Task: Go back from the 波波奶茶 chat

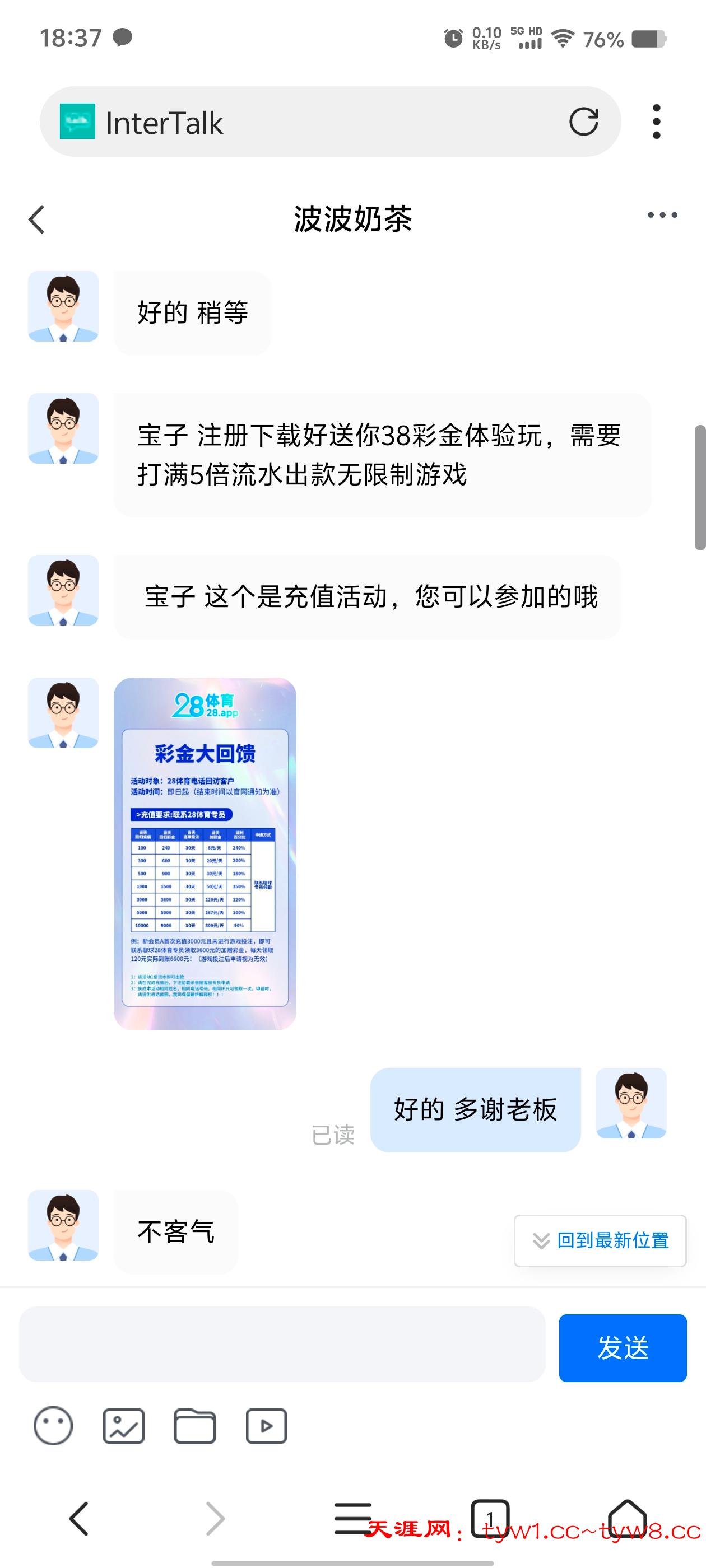Action: point(36,219)
